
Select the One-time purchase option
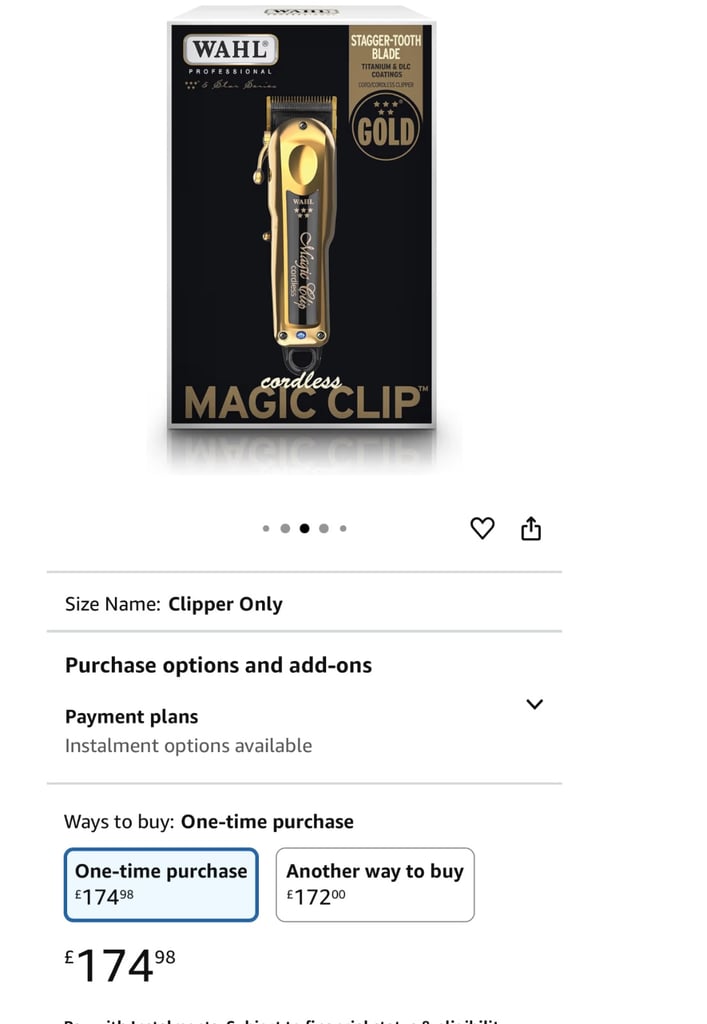(x=161, y=884)
